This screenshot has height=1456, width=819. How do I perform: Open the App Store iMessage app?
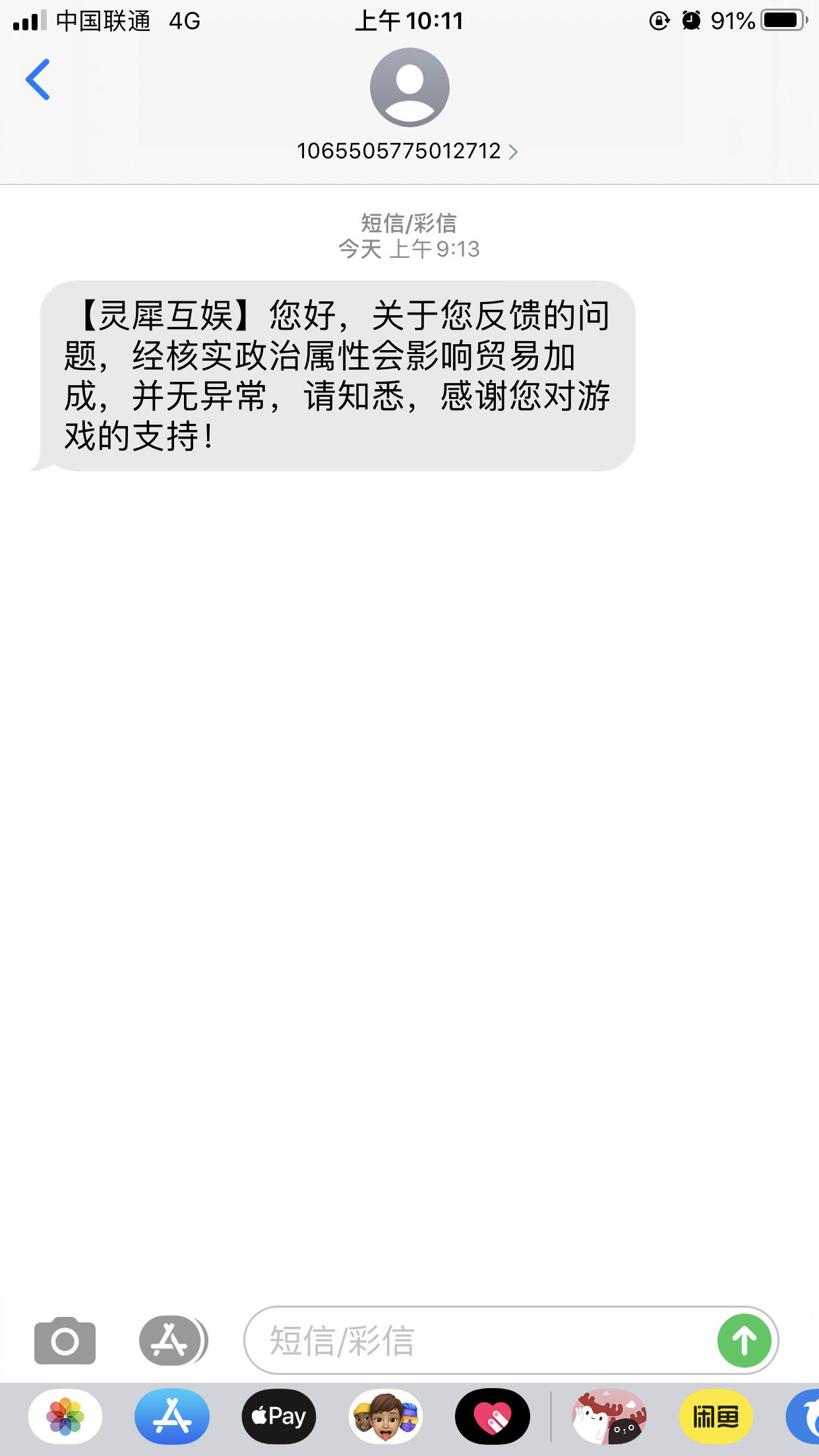pos(172,1416)
